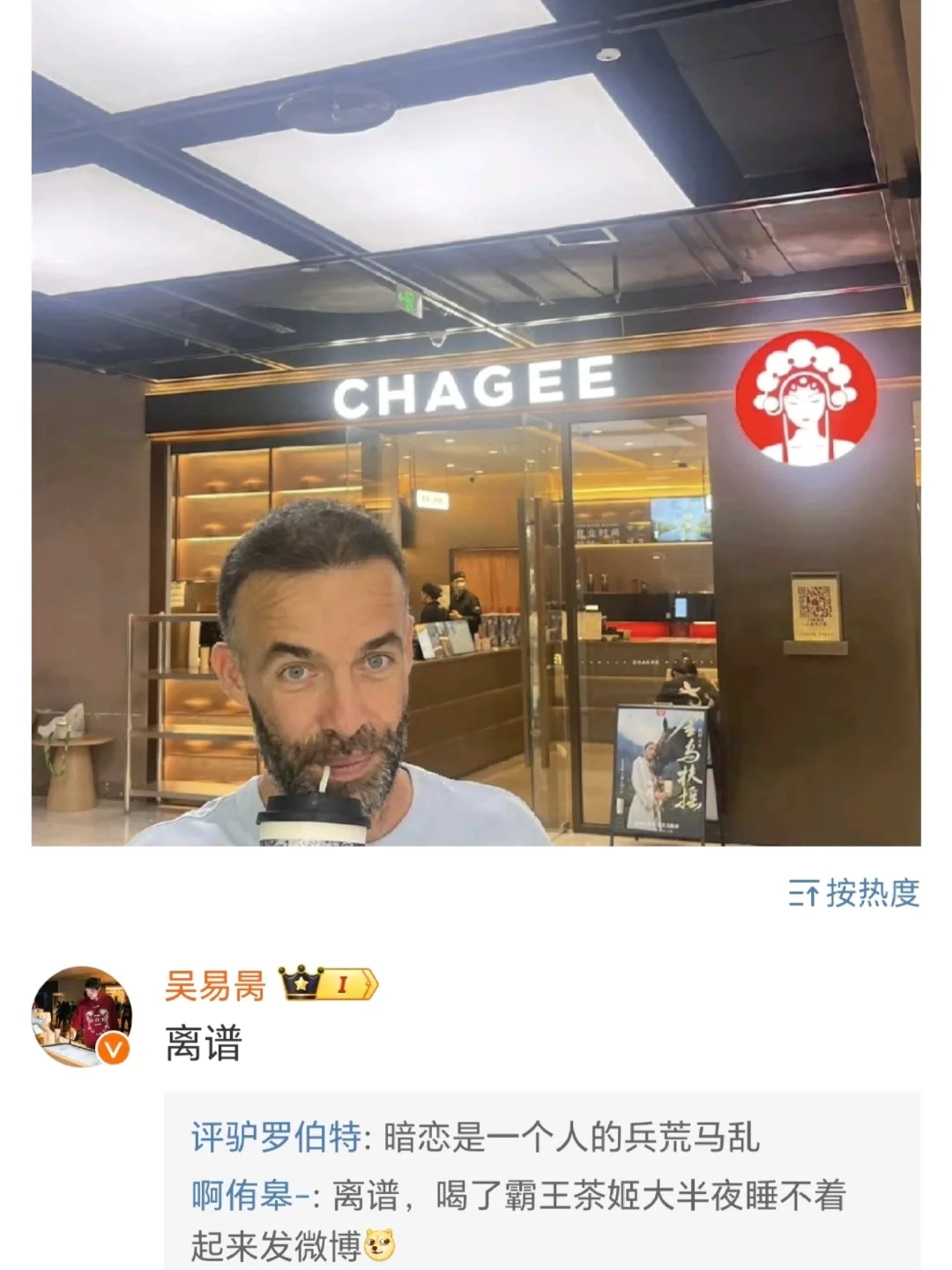Open the 按热度 comment sorting dropdown
The height and width of the screenshot is (1270, 952).
coord(859,895)
